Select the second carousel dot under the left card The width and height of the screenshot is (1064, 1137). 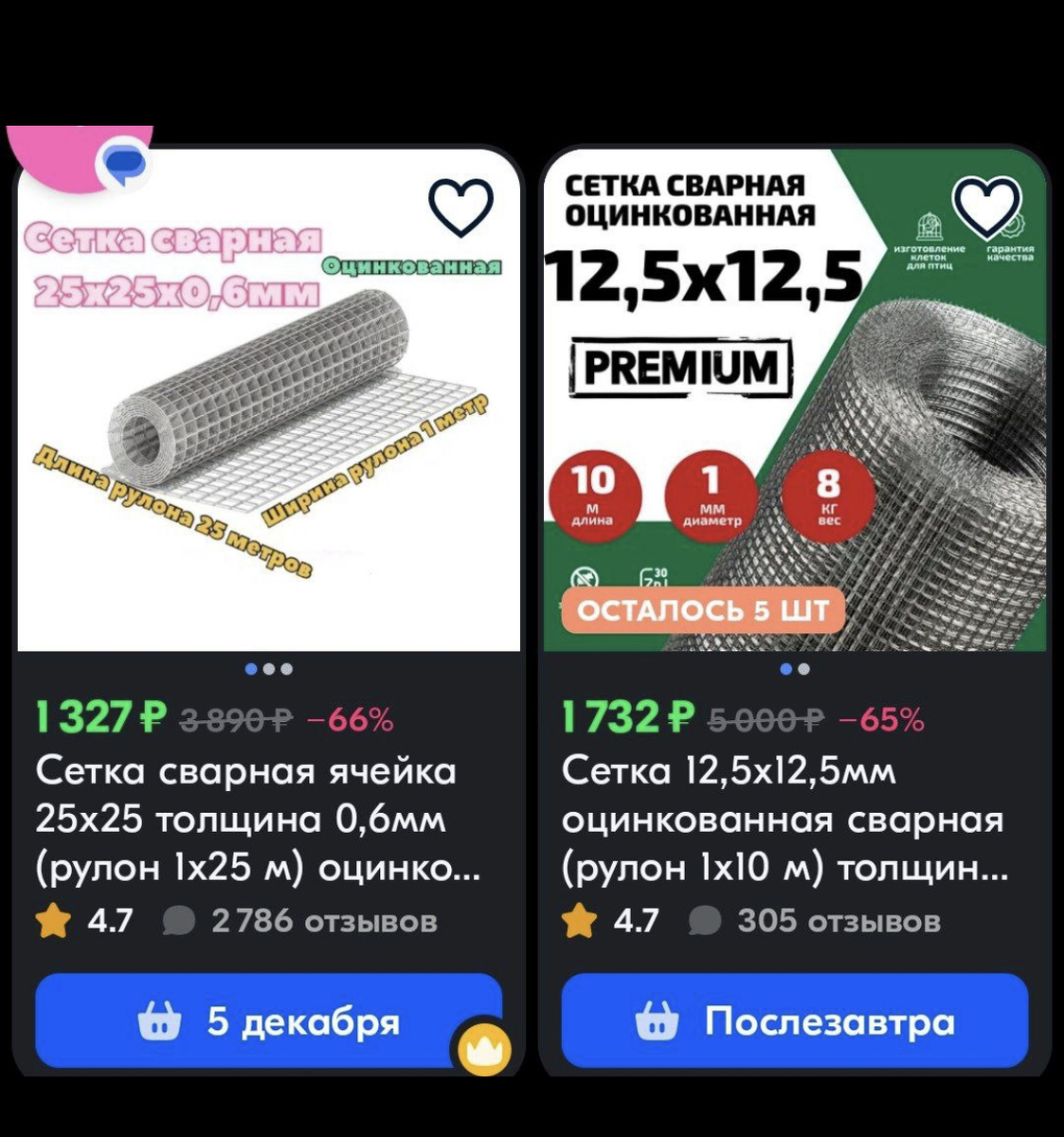pos(271,671)
